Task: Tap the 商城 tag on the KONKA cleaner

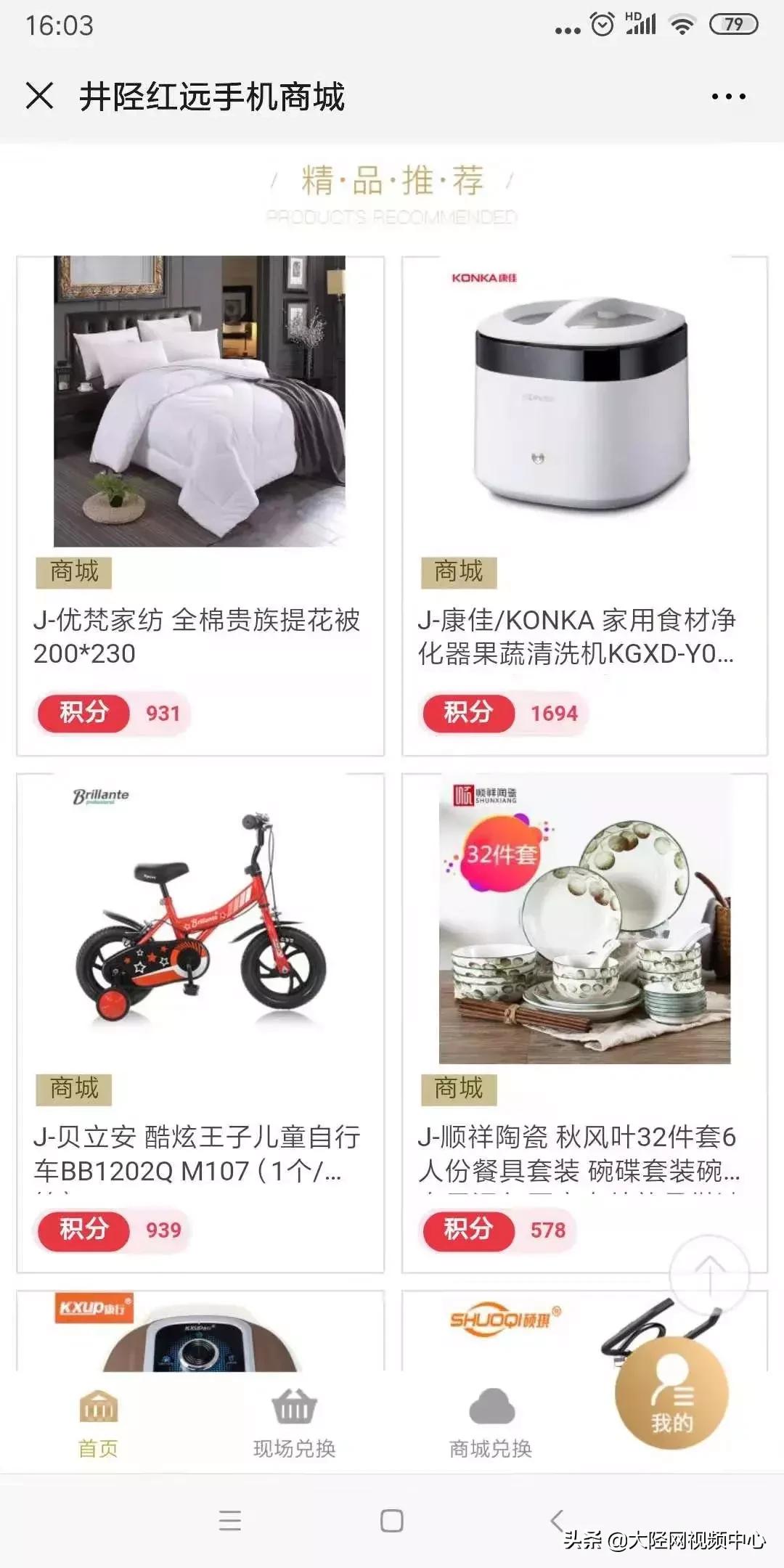Action: point(459,573)
